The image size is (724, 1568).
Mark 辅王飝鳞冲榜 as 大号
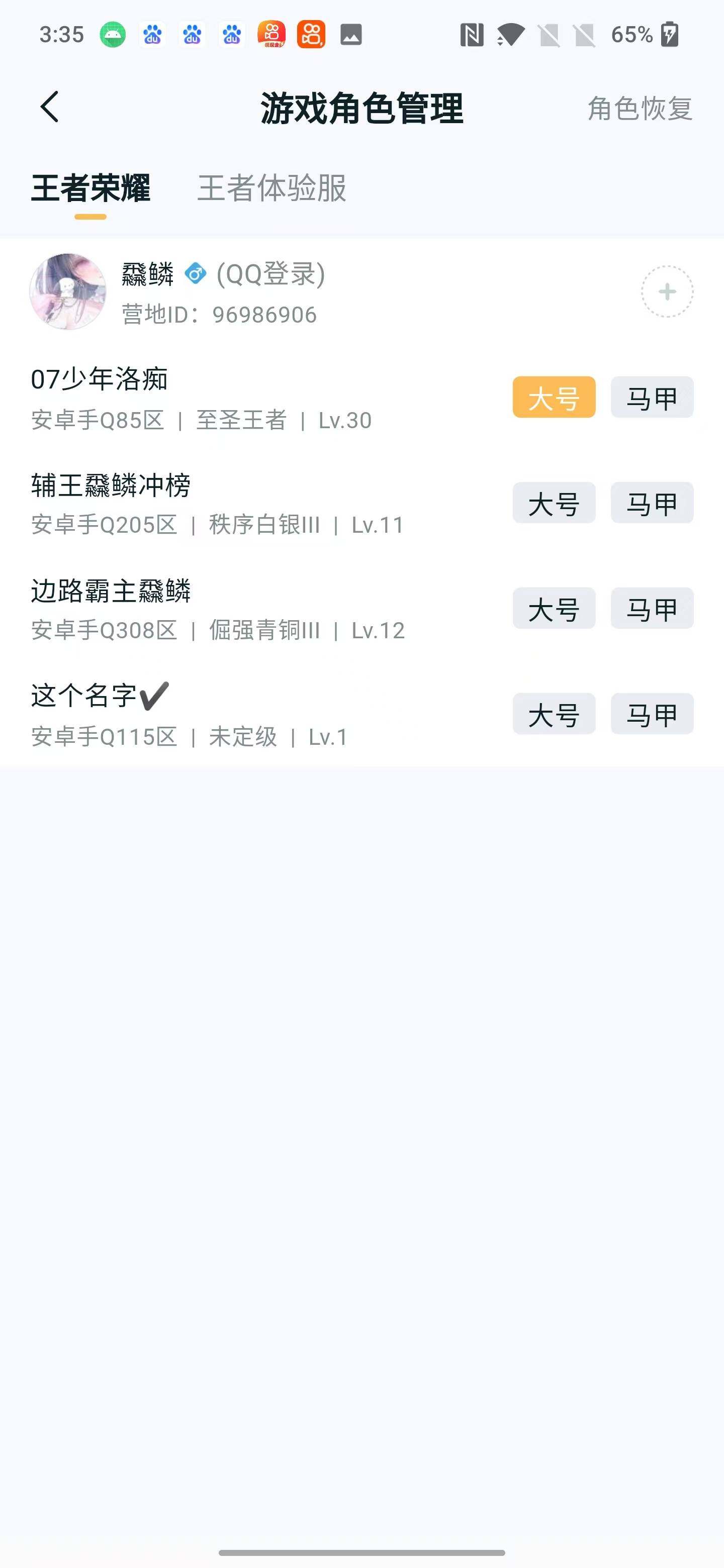554,503
